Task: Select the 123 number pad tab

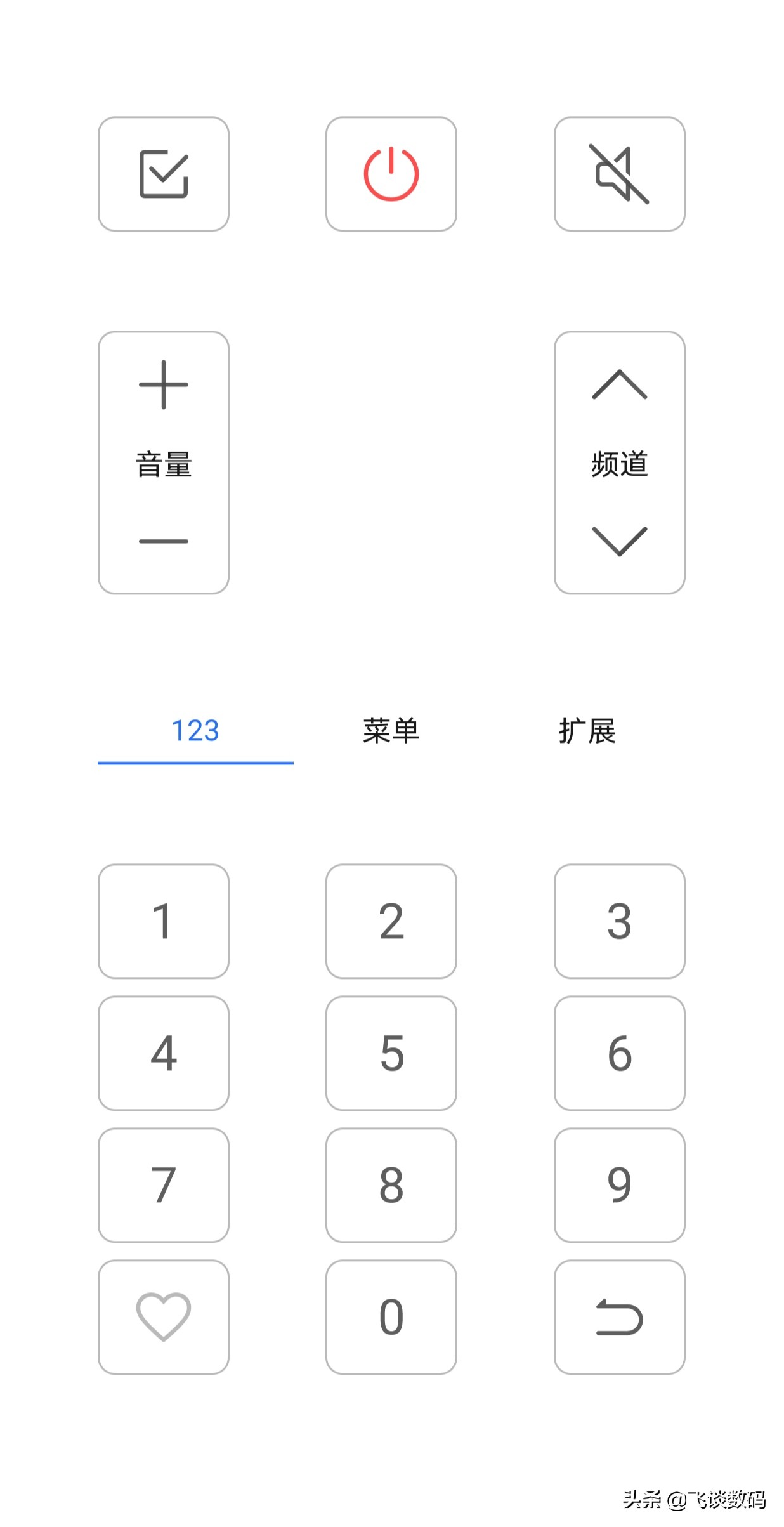Action: (195, 731)
